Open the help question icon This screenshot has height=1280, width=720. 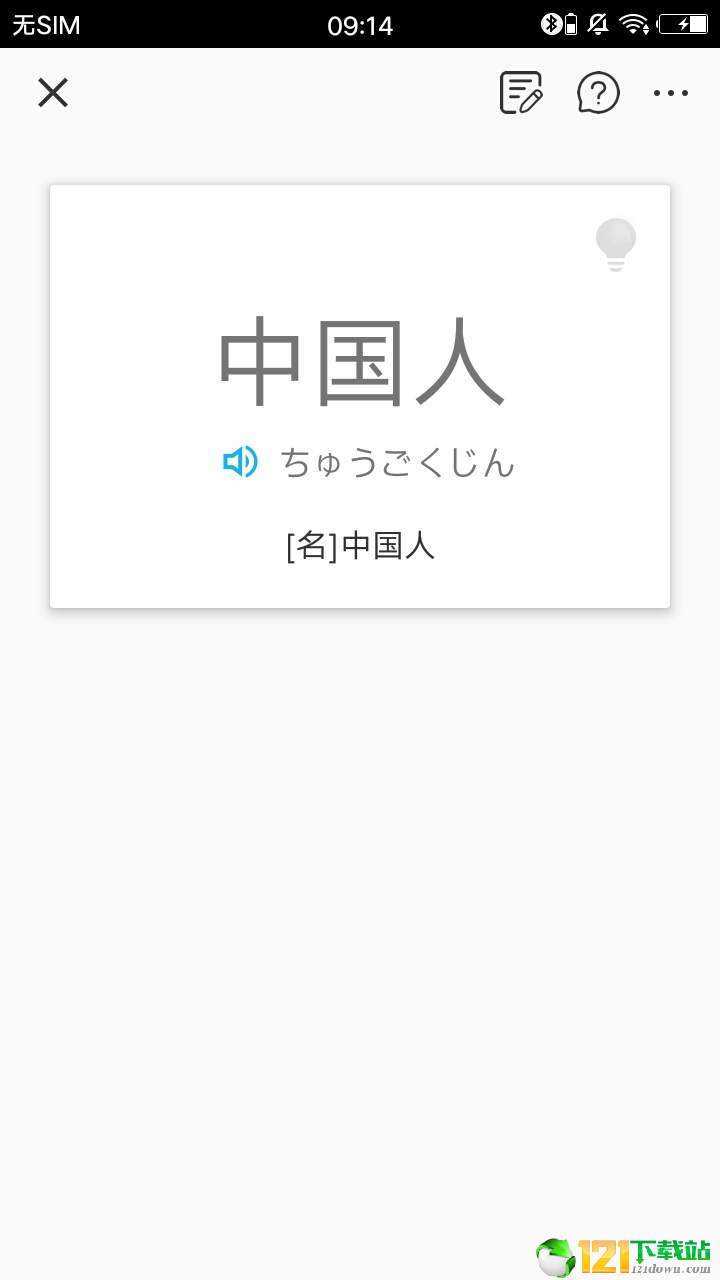point(598,93)
